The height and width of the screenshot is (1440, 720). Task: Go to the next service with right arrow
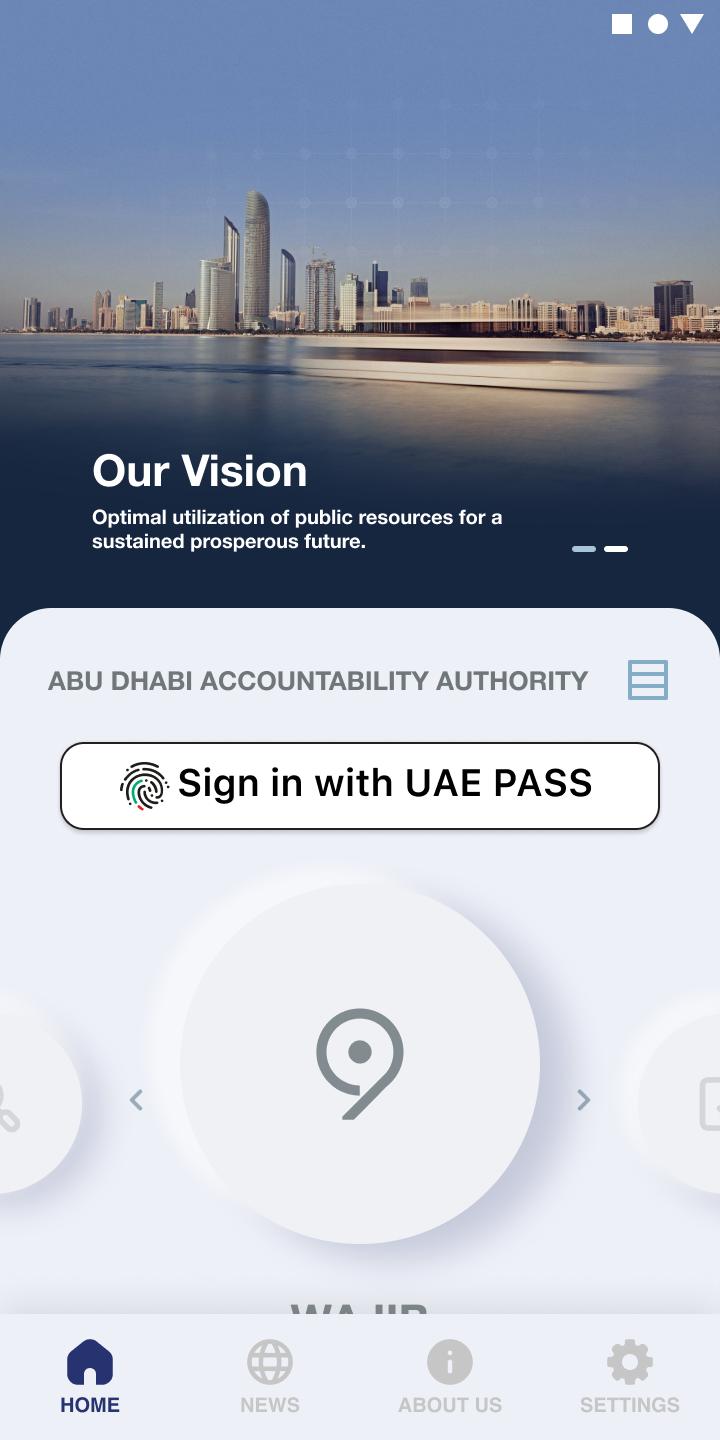tap(584, 1100)
